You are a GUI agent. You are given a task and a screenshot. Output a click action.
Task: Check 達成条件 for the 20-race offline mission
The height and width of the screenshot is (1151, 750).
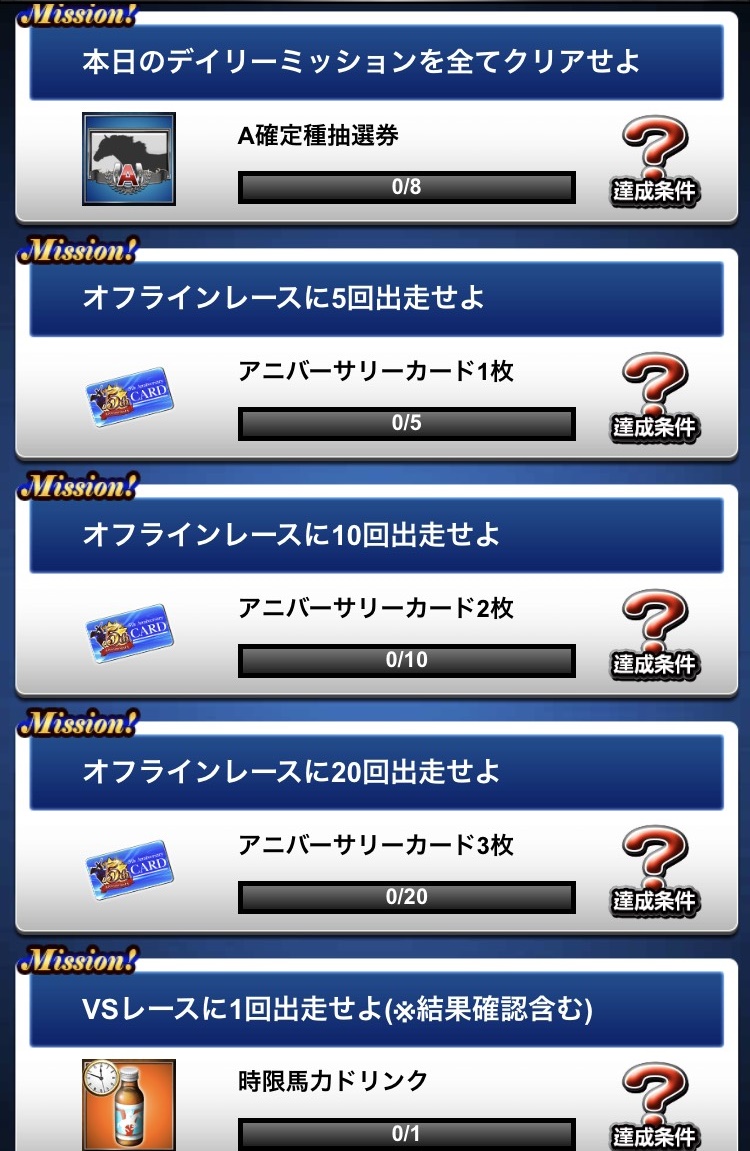[654, 871]
